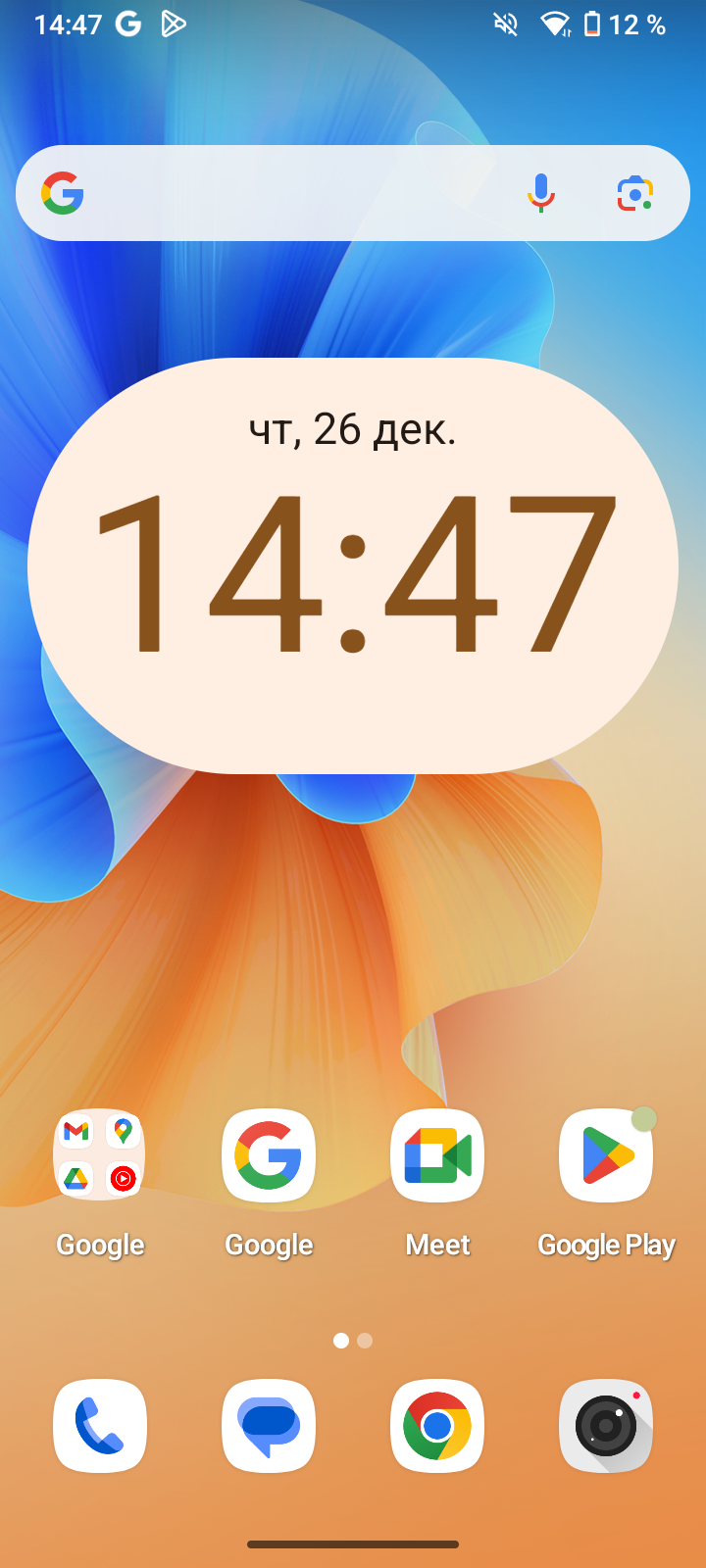Image resolution: width=706 pixels, height=1568 pixels.
Task: Open the clock widget showing 14:47
Action: [353, 566]
